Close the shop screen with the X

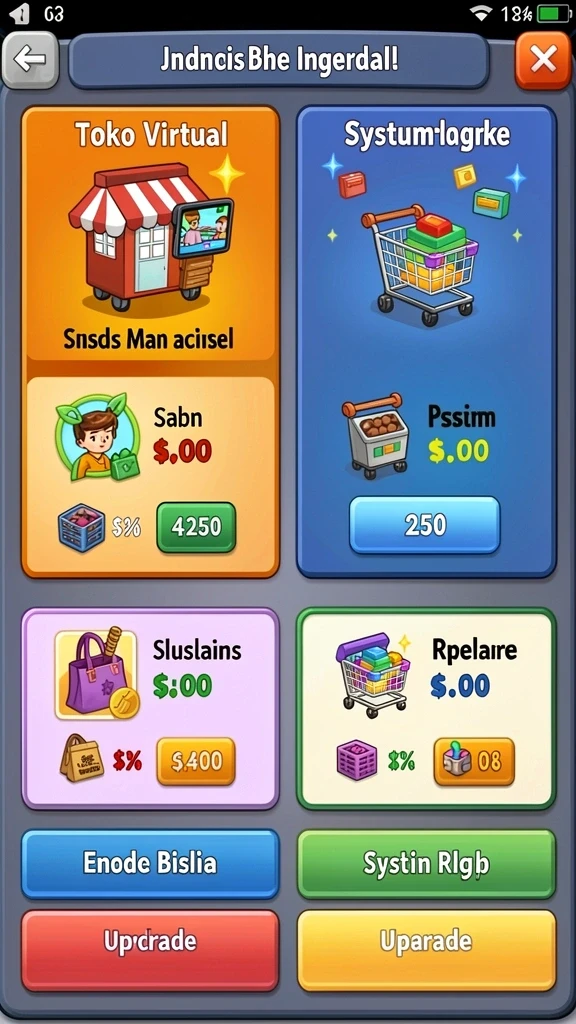pyautogui.click(x=543, y=61)
